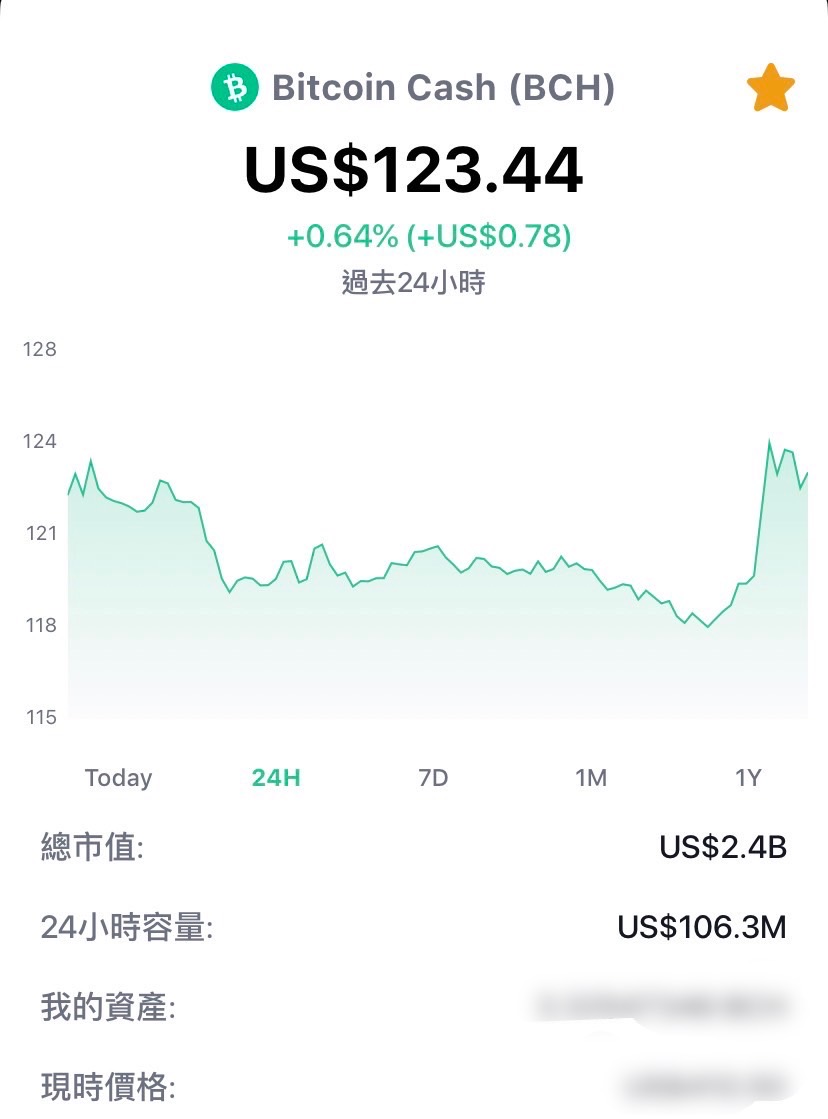Select the 24H chart range
Viewport: 828px width, 1119px height.
click(276, 777)
